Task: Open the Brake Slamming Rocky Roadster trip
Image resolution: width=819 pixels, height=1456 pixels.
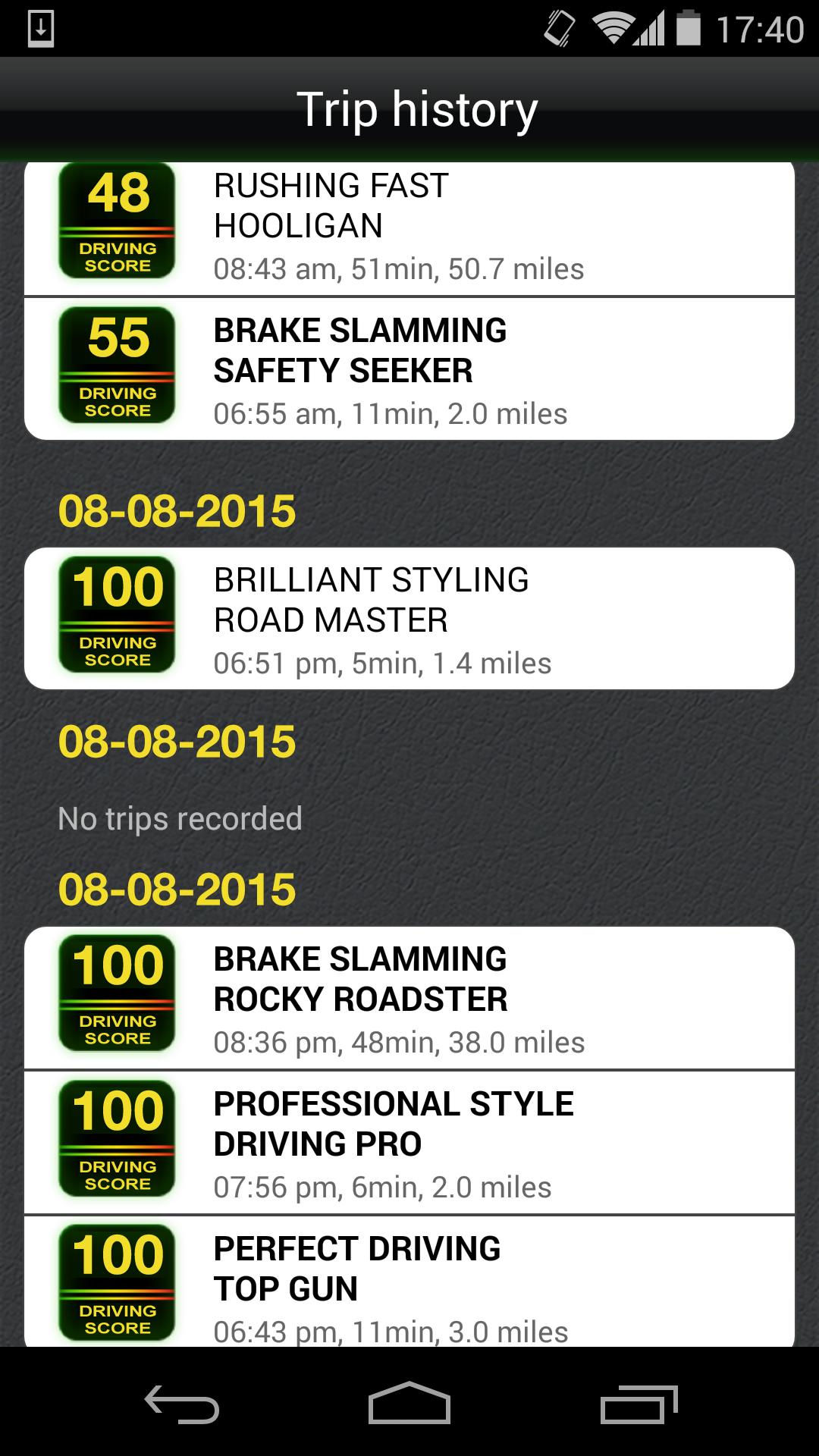Action: point(409,998)
